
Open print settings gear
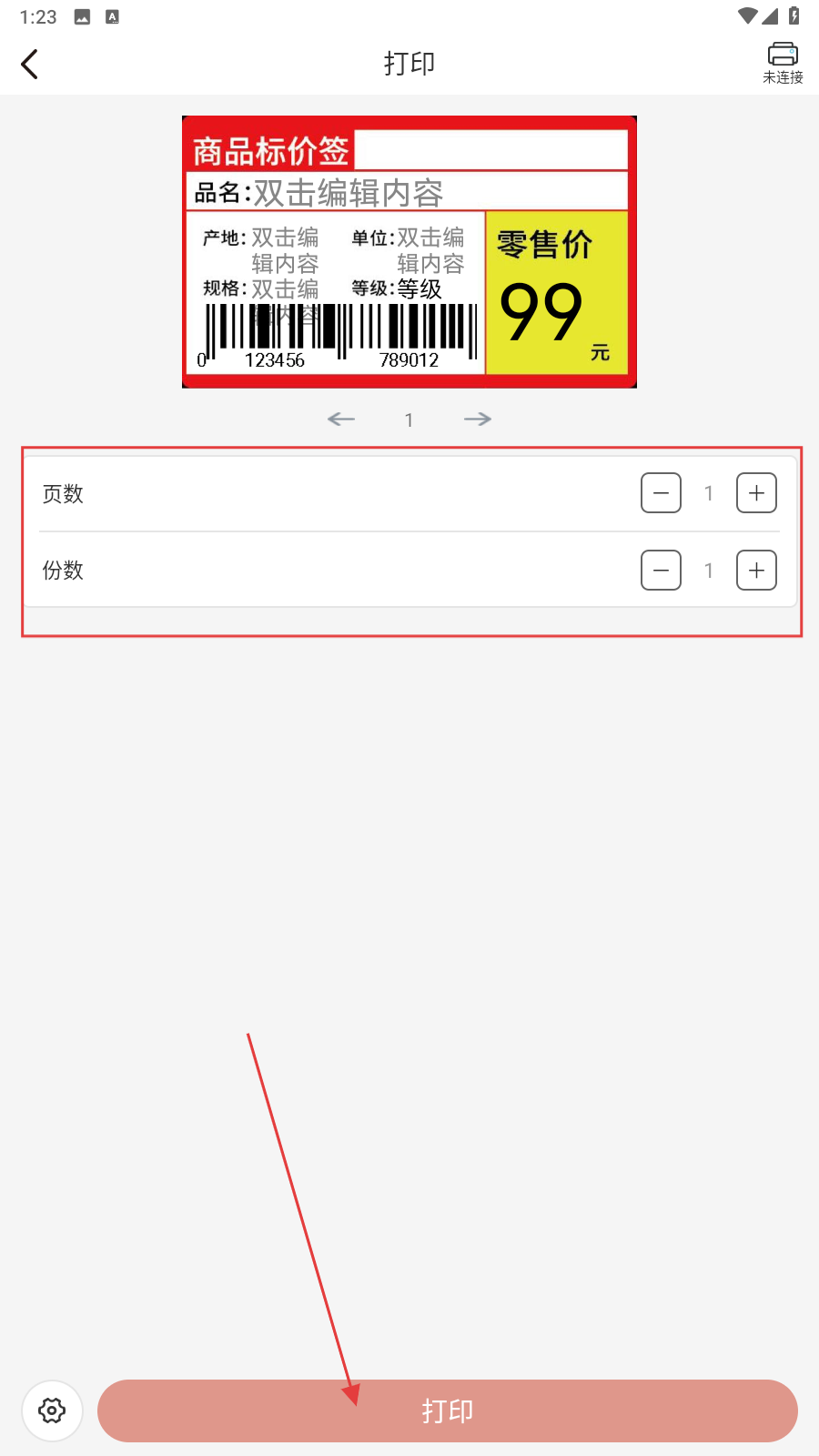[x=52, y=1410]
